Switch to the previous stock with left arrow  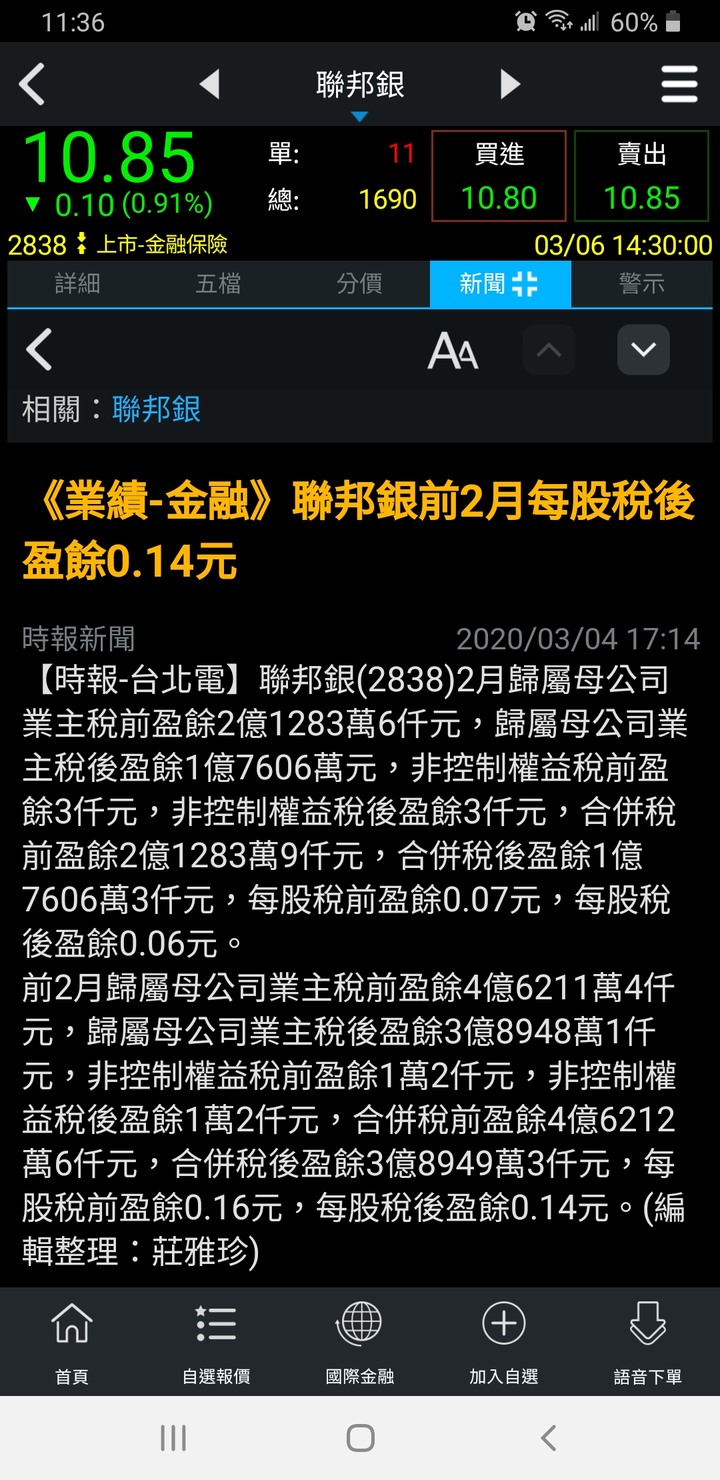pos(209,84)
